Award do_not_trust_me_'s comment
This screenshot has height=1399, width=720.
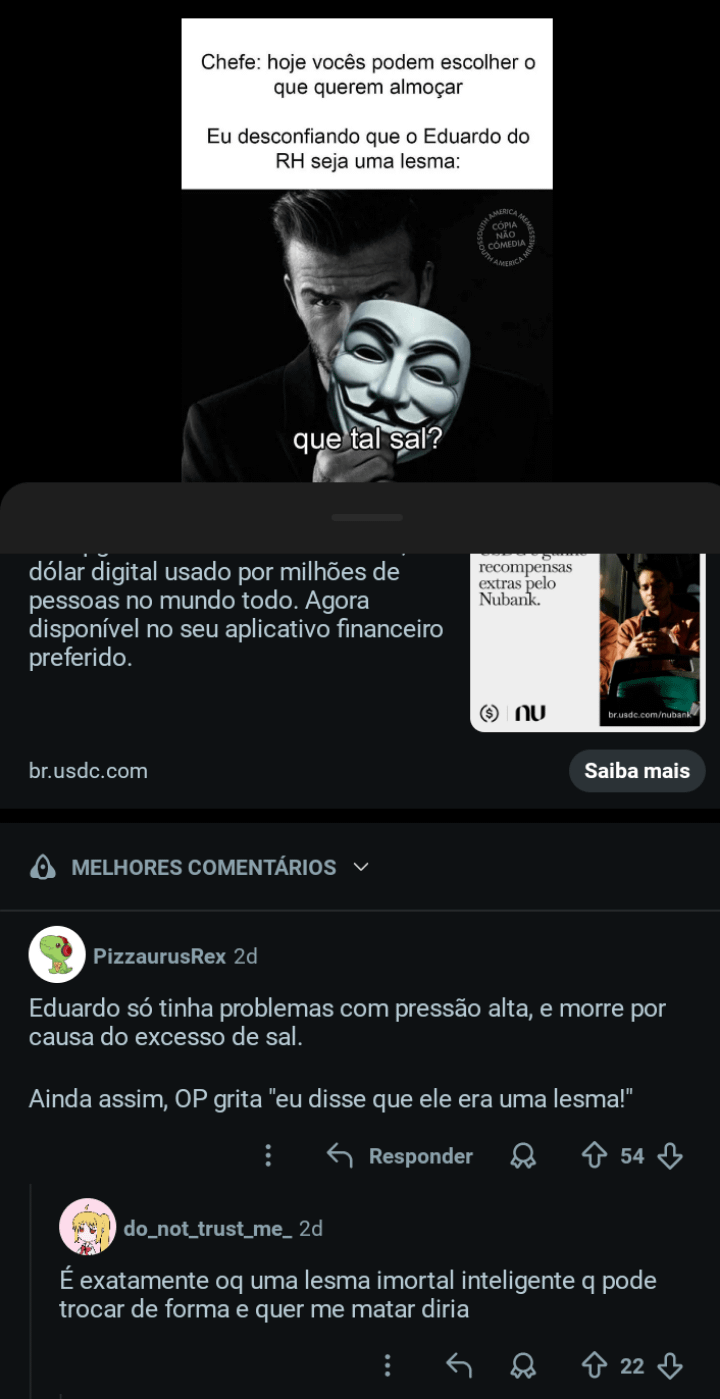[x=523, y=1366]
